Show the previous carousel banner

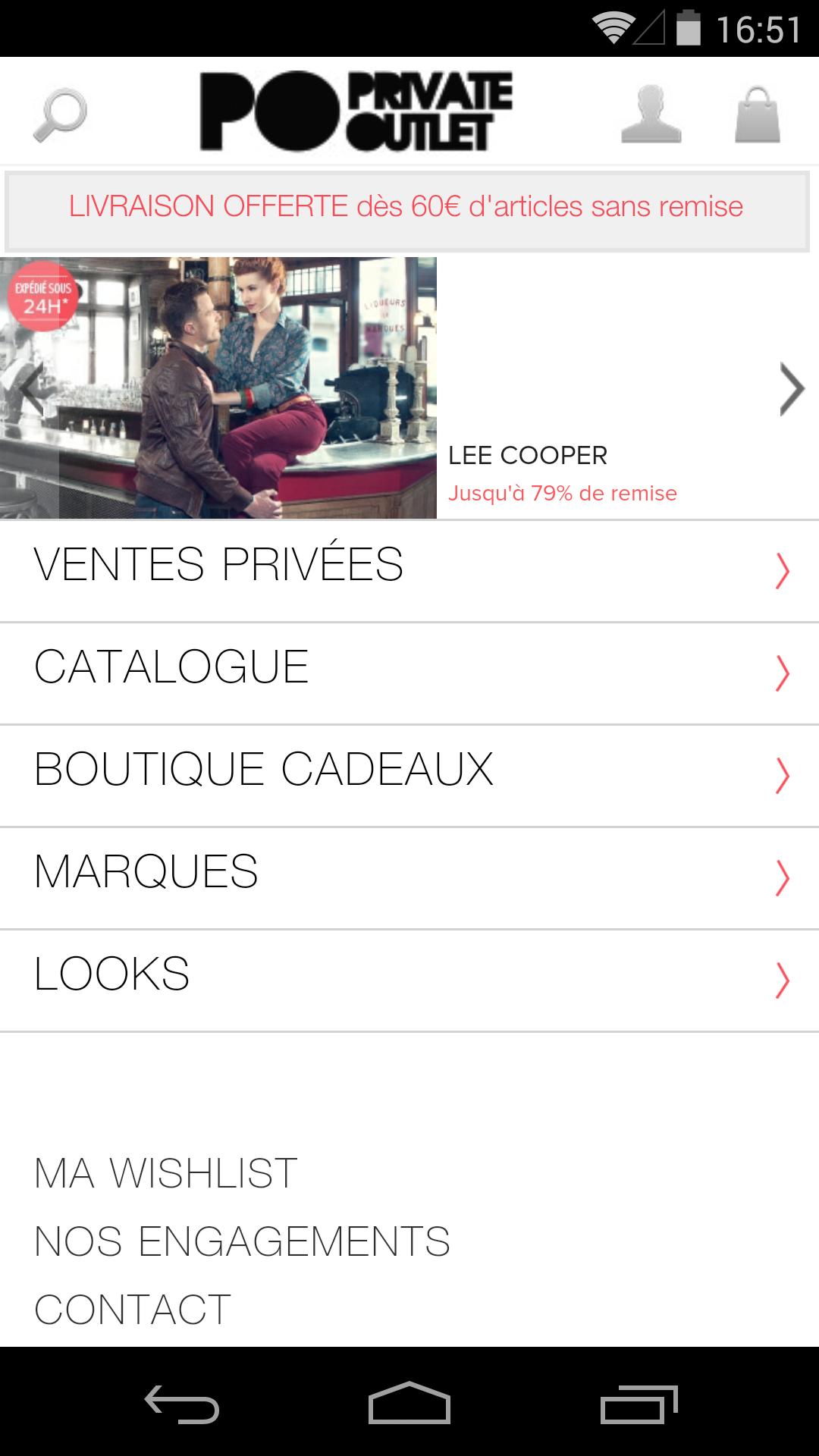click(29, 389)
